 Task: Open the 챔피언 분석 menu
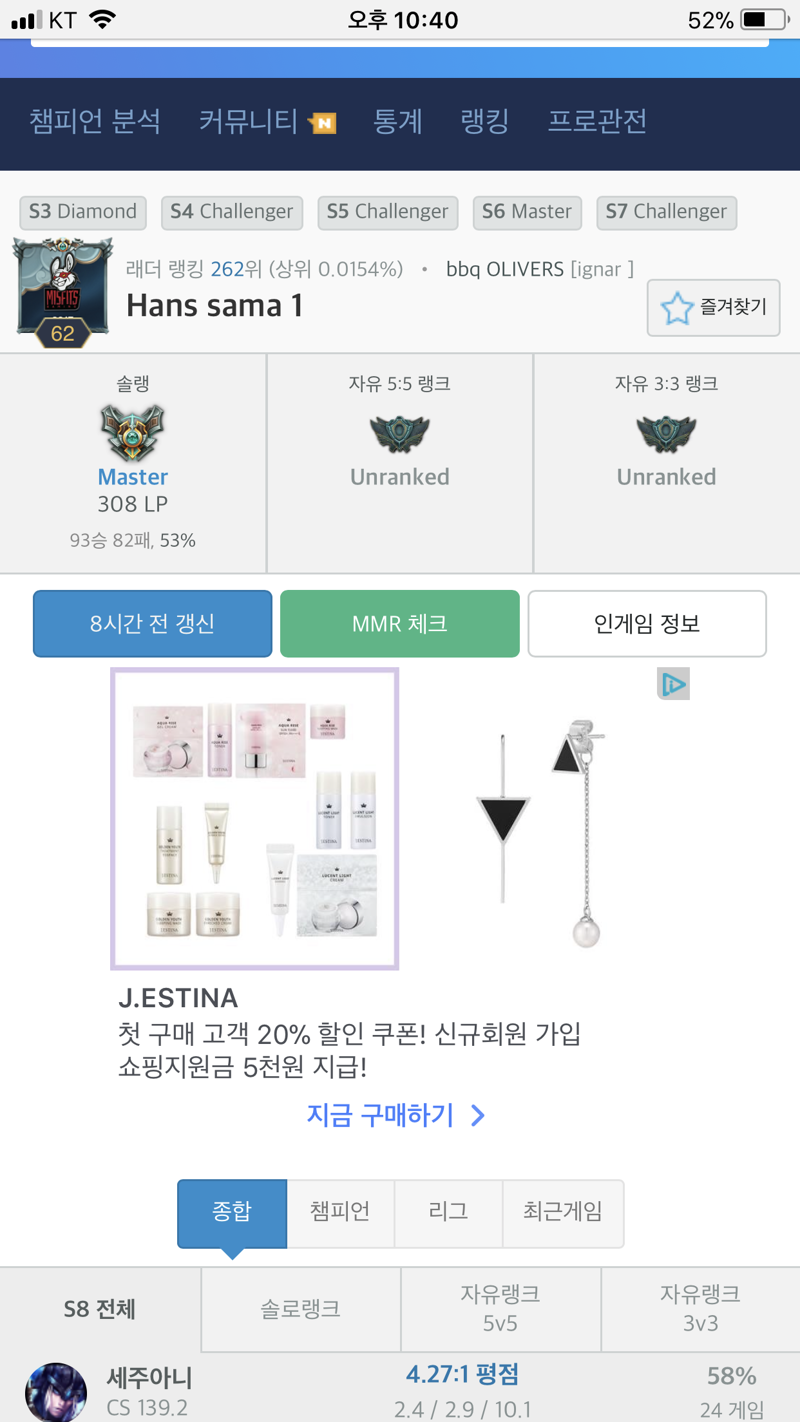(95, 122)
